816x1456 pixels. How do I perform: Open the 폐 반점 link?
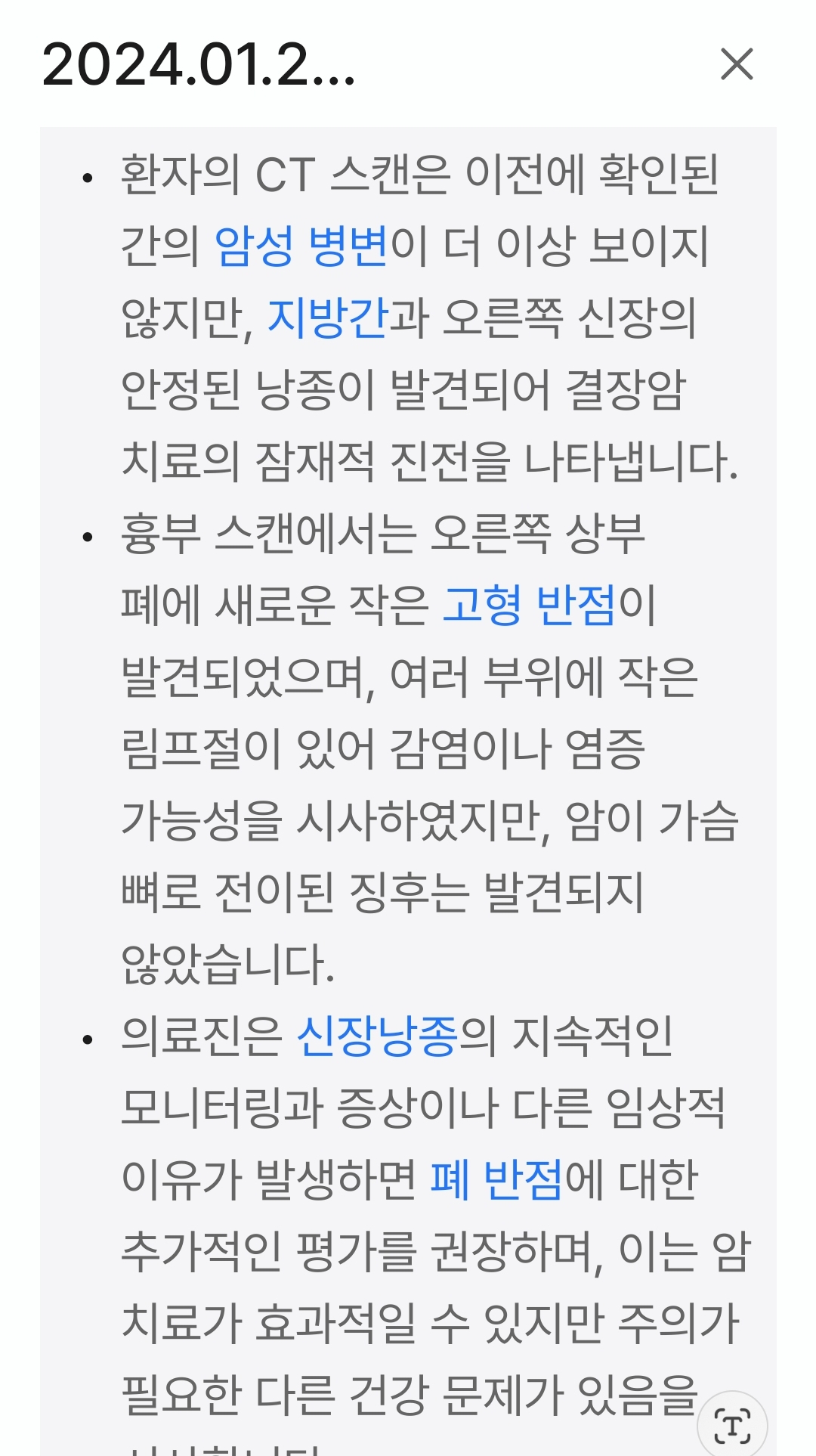pyautogui.click(x=496, y=1180)
